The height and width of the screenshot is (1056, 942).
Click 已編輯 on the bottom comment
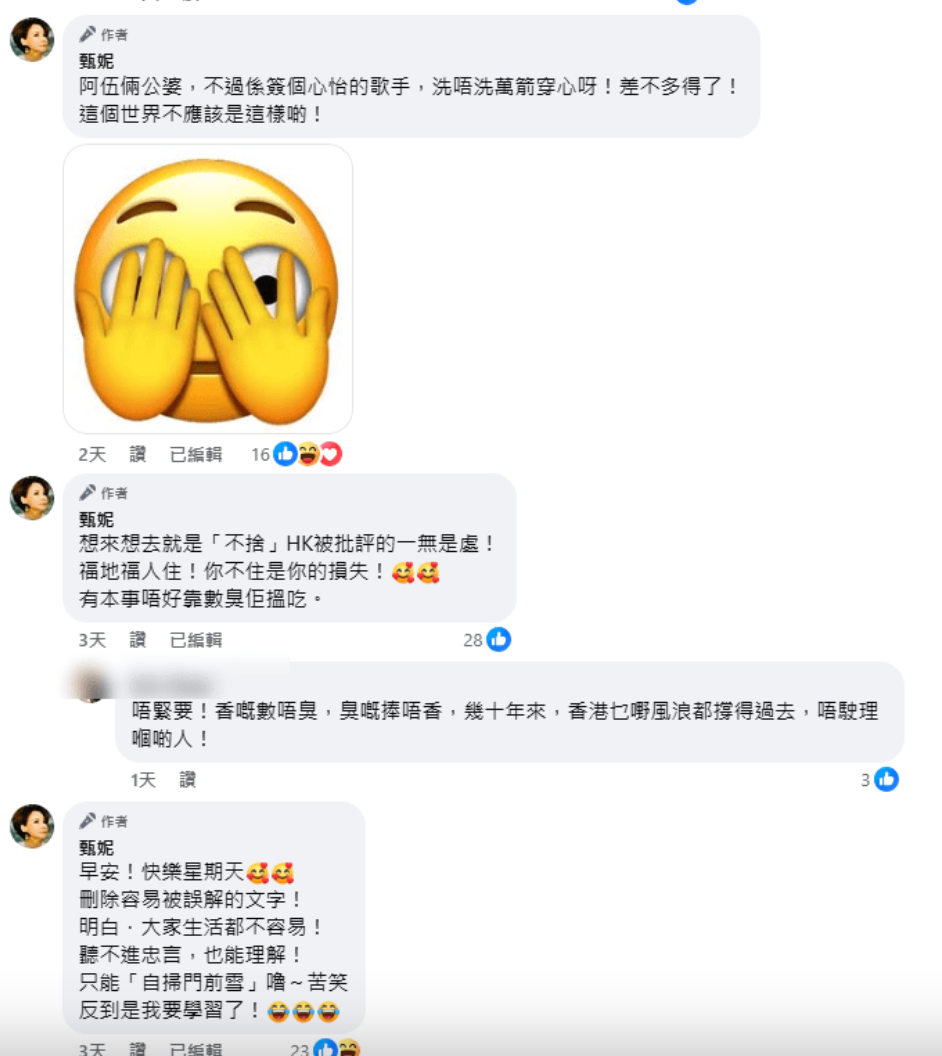193,1048
